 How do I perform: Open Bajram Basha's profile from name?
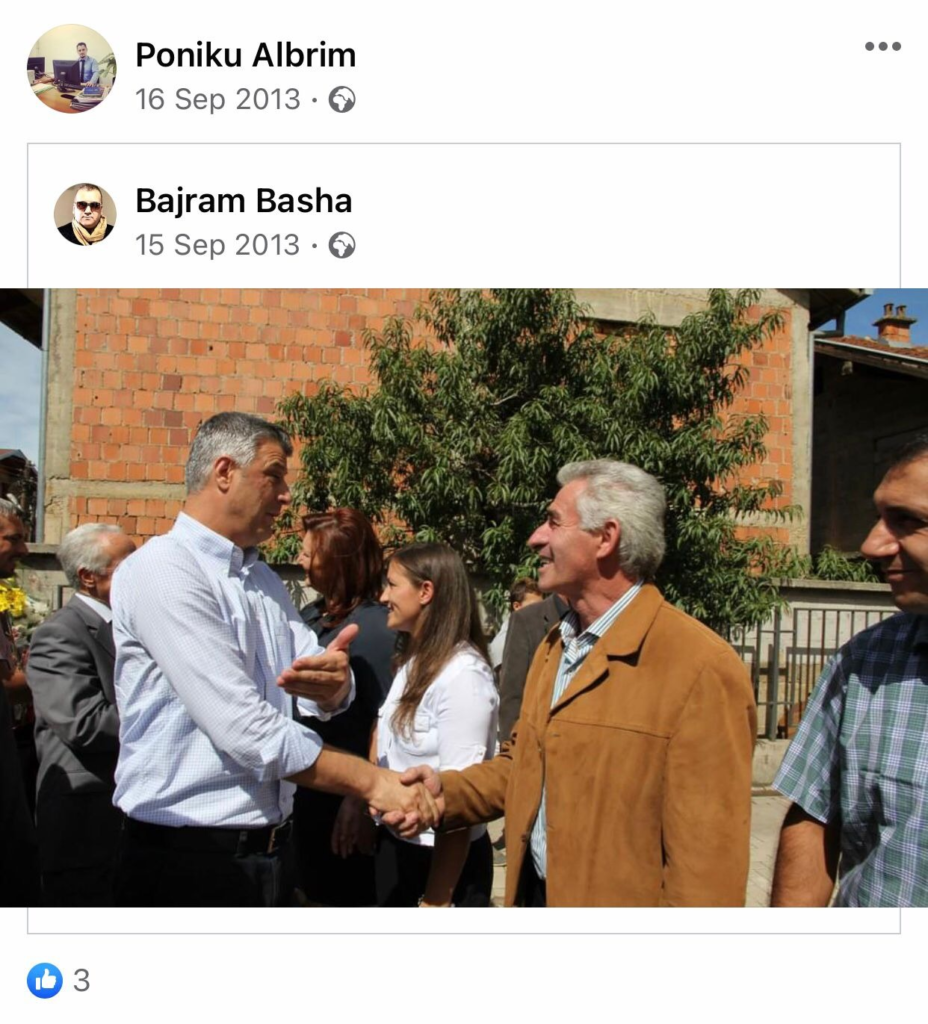(243, 201)
